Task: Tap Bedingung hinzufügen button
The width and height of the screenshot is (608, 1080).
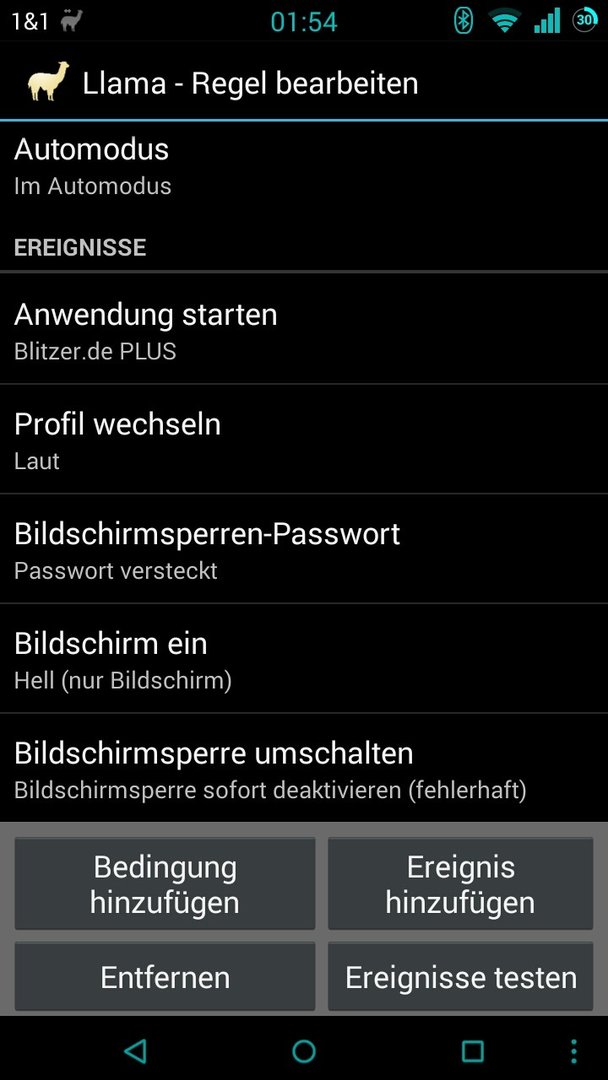Action: click(x=165, y=884)
